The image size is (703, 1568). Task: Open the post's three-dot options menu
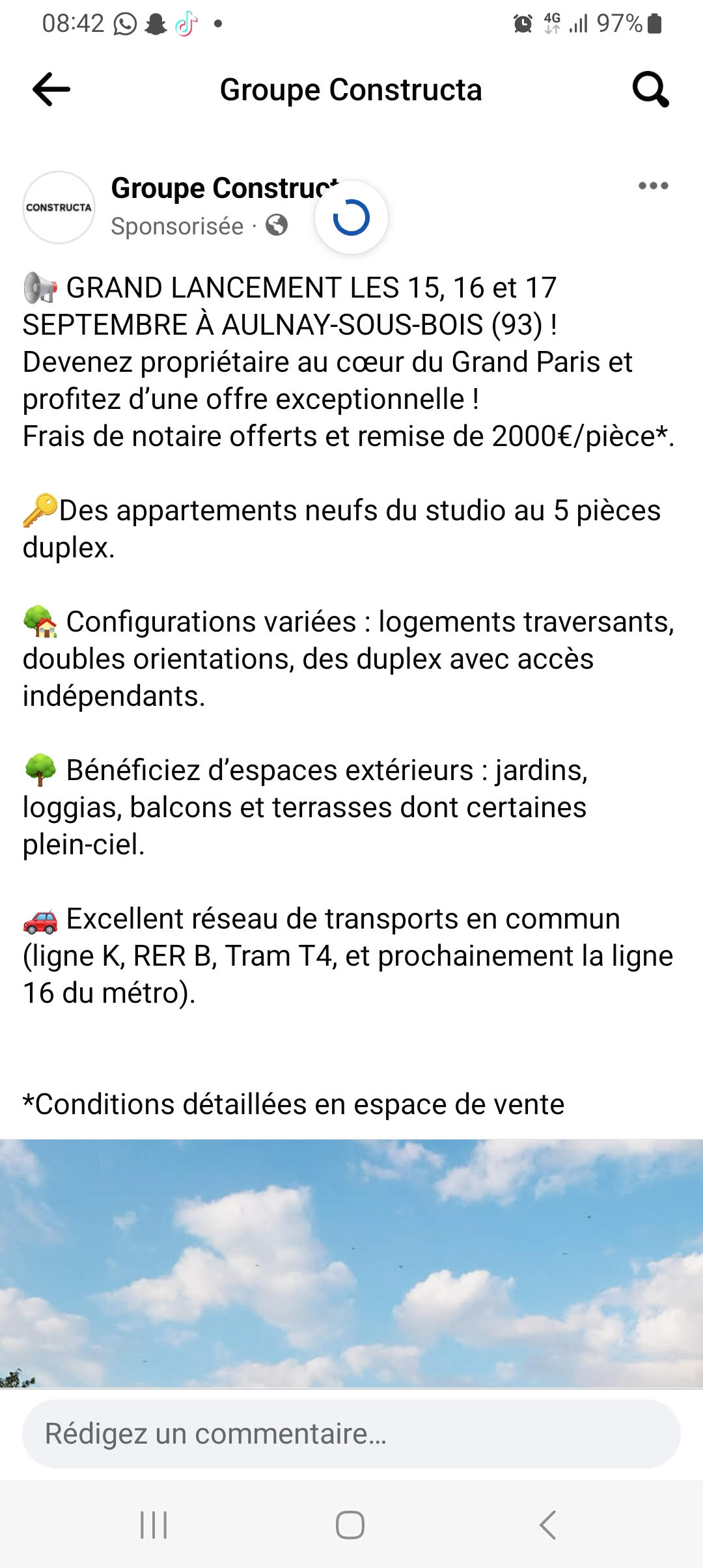(653, 186)
